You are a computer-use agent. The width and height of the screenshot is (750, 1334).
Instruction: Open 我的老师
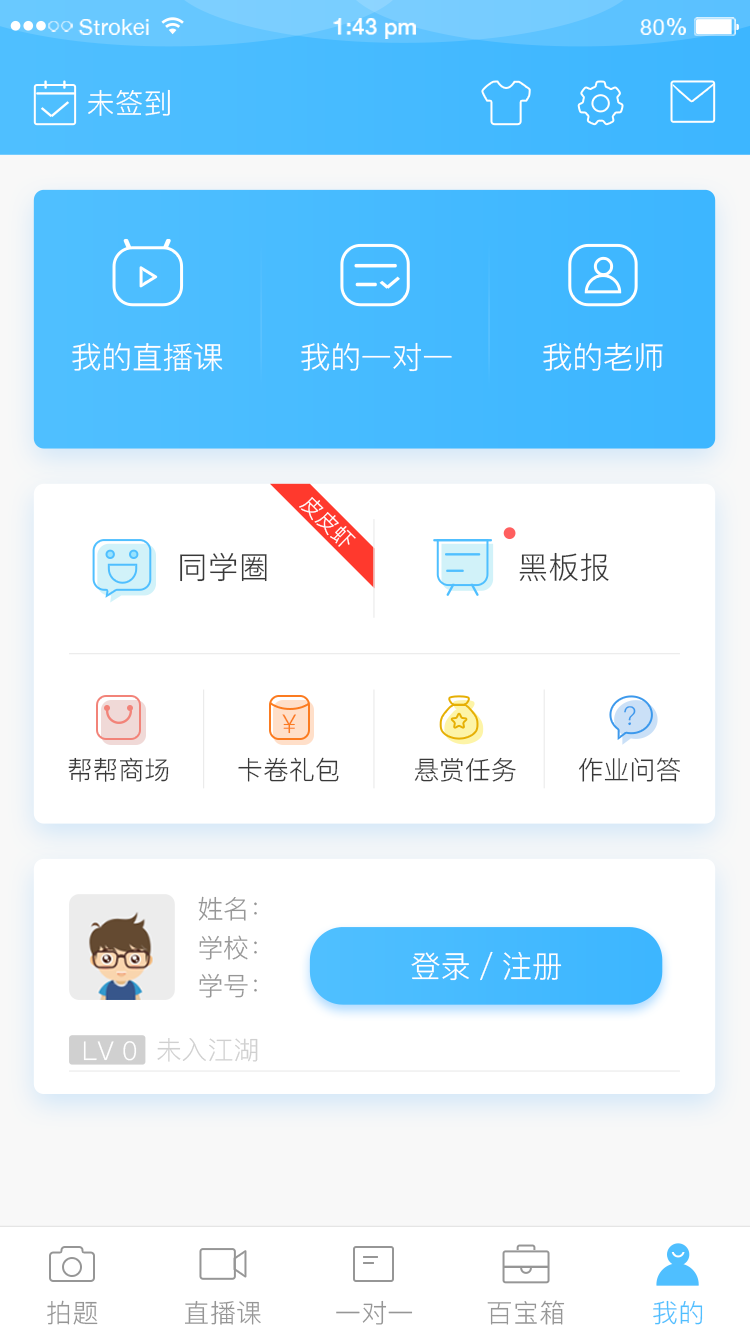[603, 307]
